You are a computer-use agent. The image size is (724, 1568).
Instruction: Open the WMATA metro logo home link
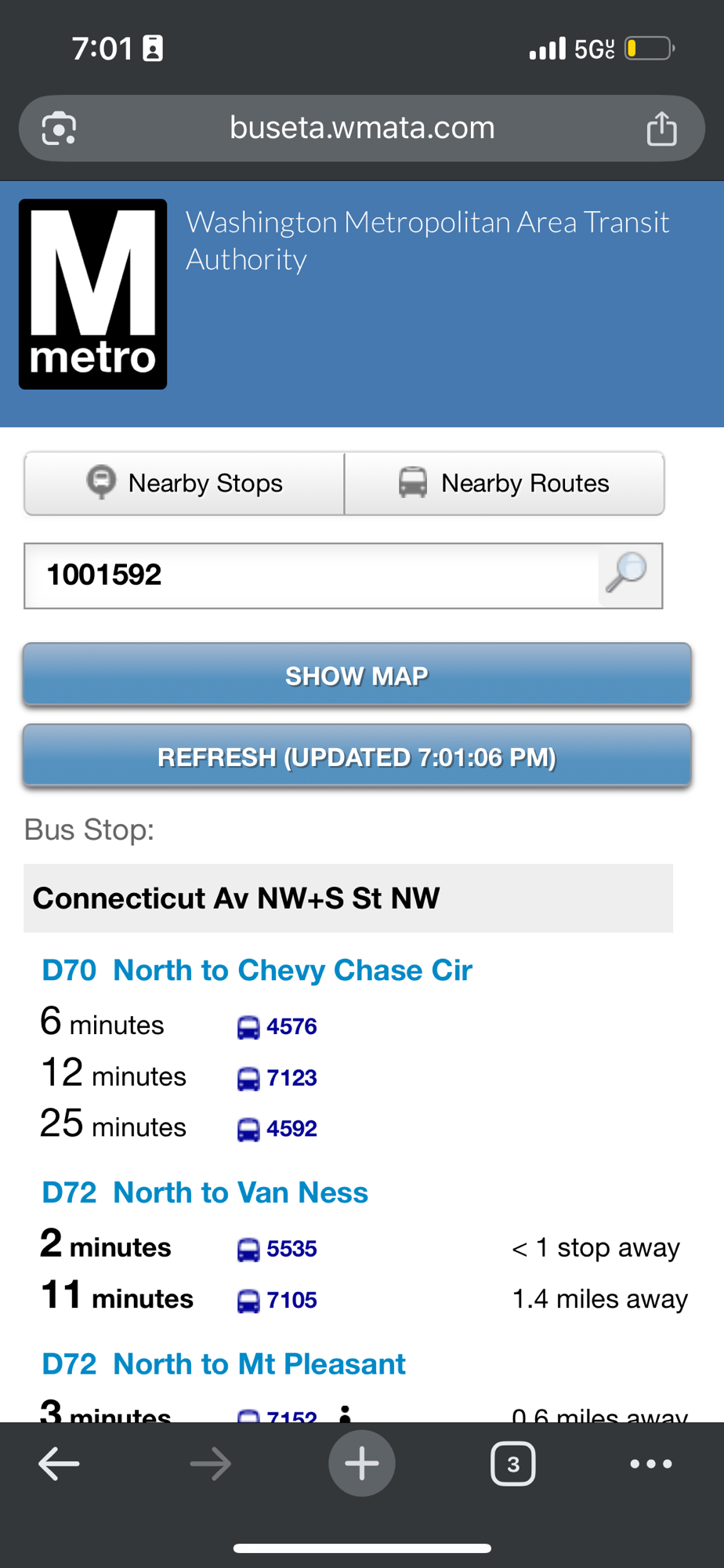[93, 294]
